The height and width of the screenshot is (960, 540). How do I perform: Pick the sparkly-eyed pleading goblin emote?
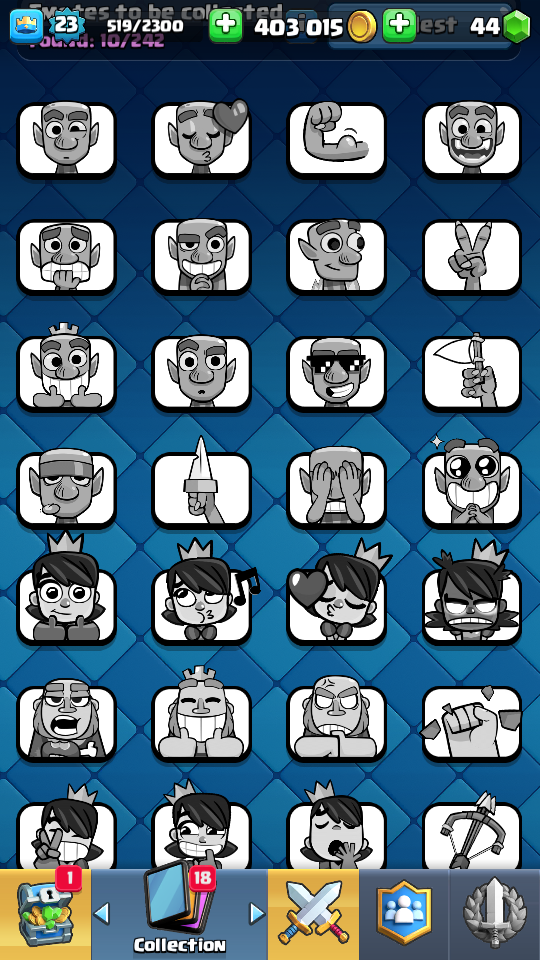472,487
